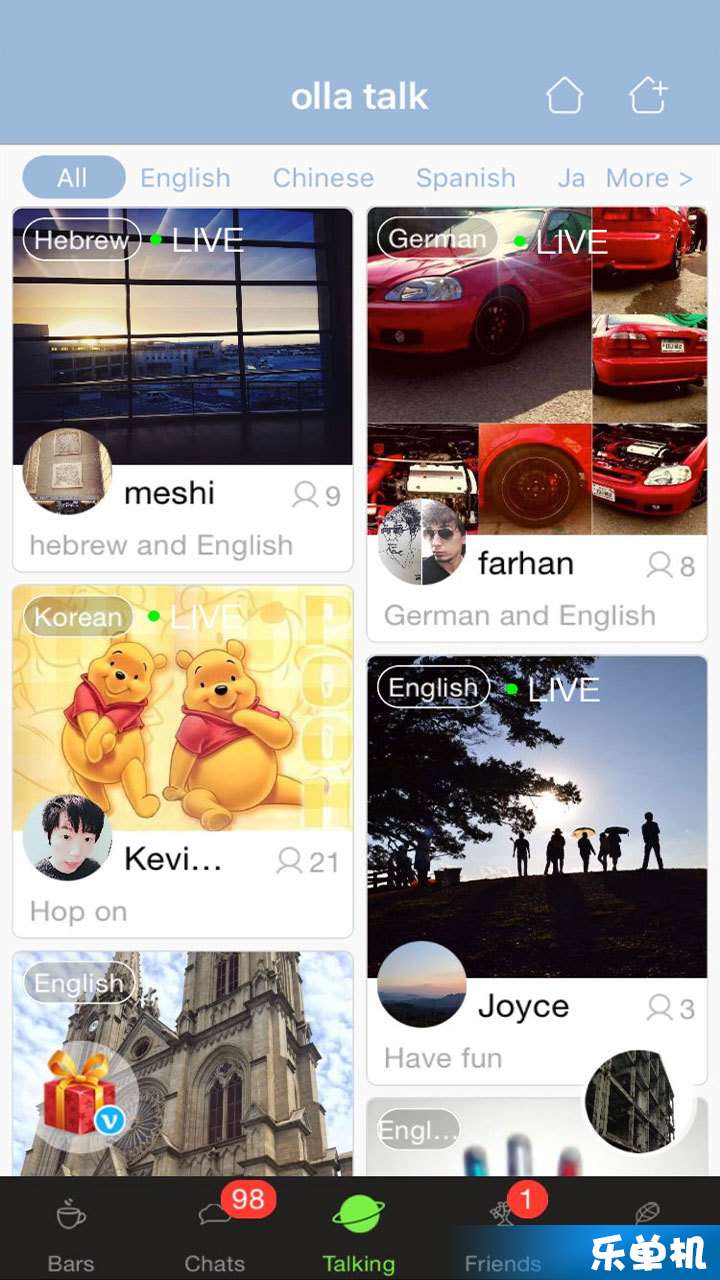Open the Friends tab
The height and width of the screenshot is (1280, 720).
point(502,1238)
